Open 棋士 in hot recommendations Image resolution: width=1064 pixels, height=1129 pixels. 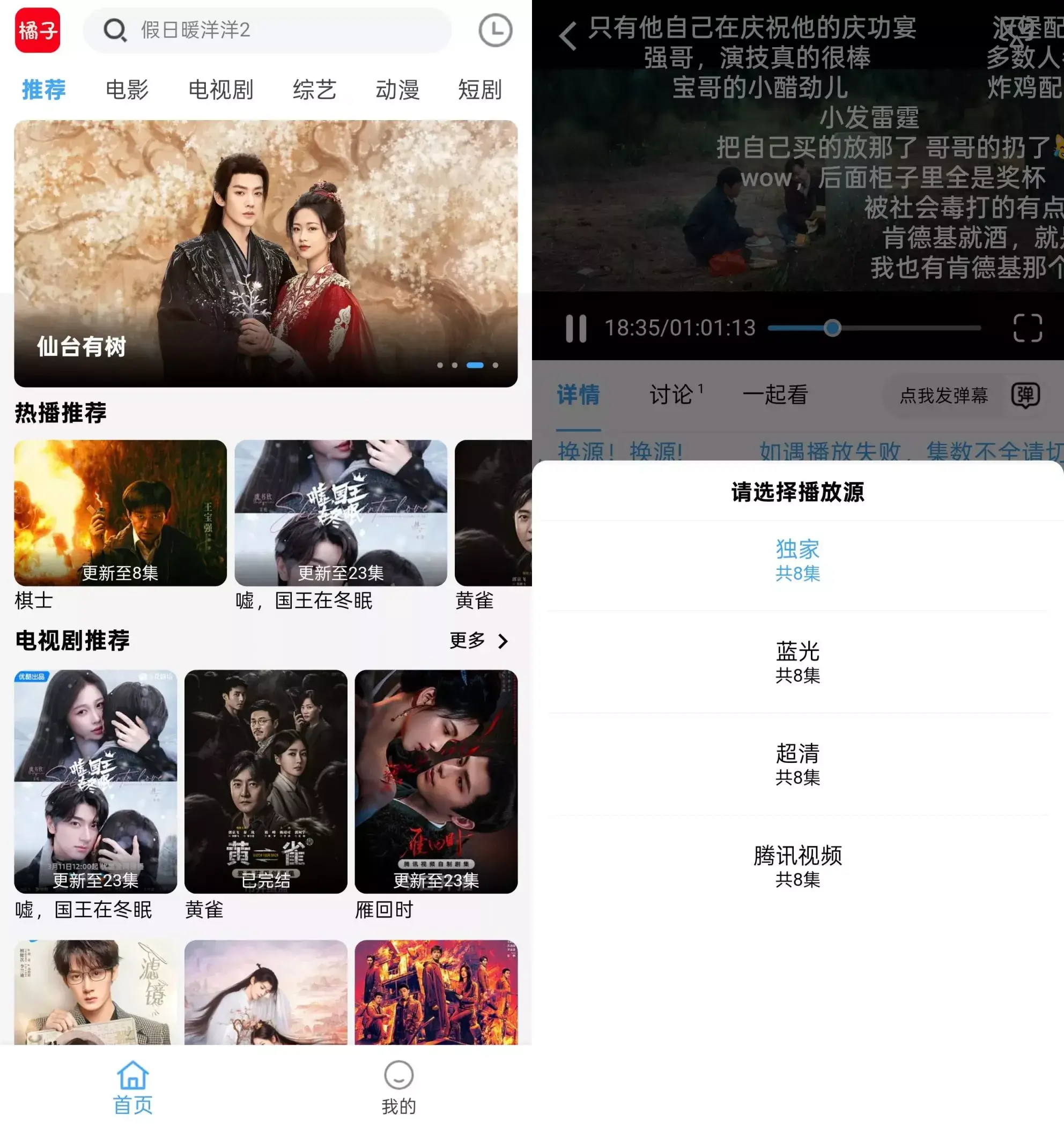tap(120, 513)
